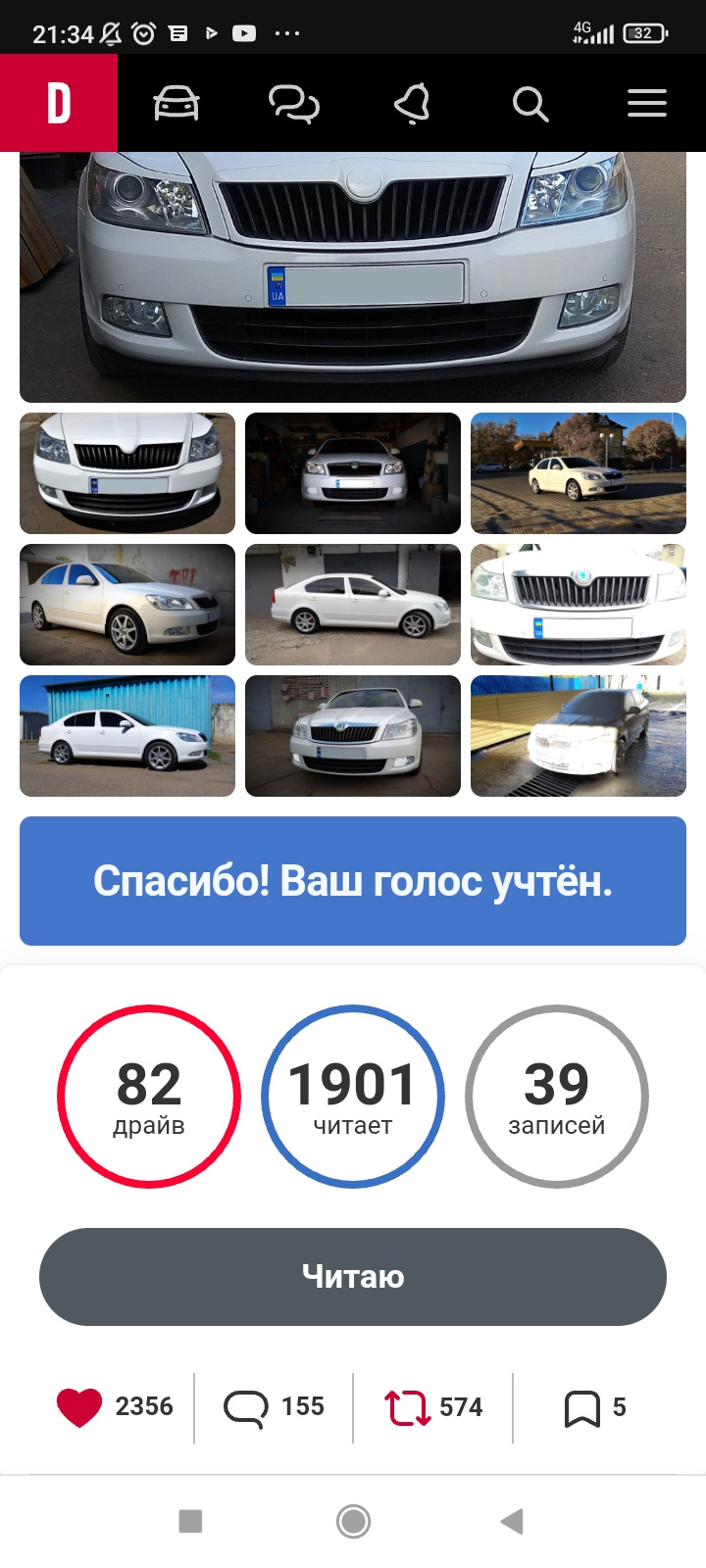Open the 1901 читает readers circle
This screenshot has width=706, height=1568.
(x=353, y=1097)
